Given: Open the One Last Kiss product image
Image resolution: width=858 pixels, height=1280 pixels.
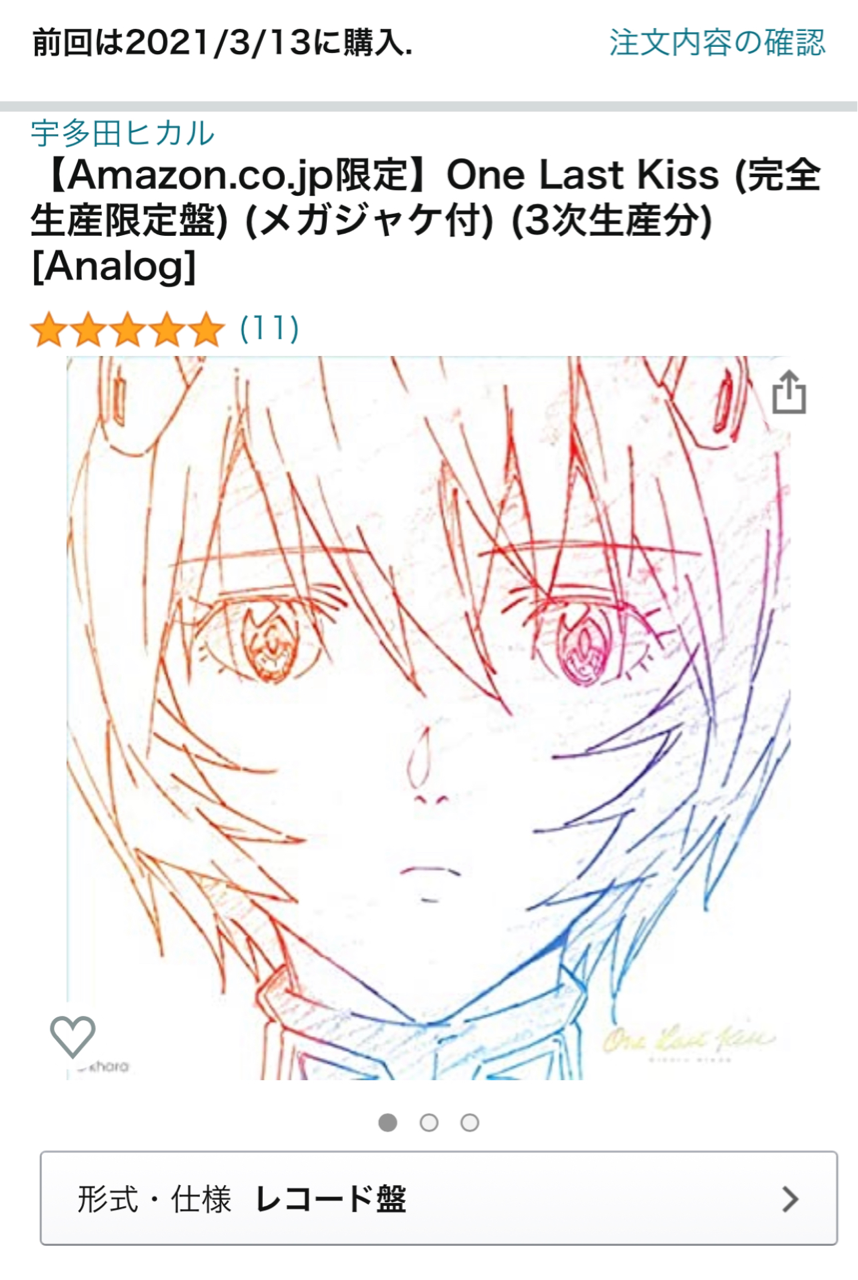Looking at the screenshot, I should point(428,716).
